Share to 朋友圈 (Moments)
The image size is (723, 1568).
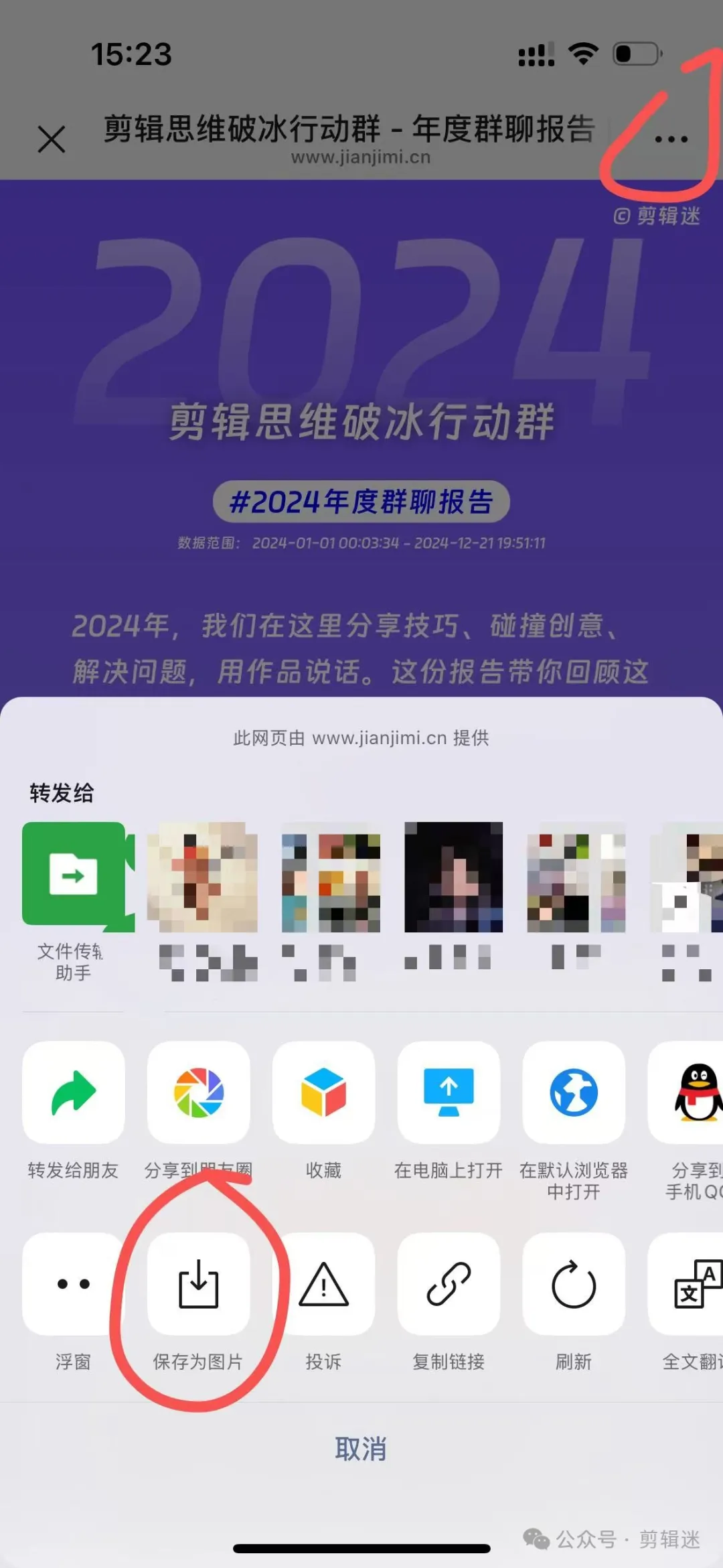point(199,1093)
